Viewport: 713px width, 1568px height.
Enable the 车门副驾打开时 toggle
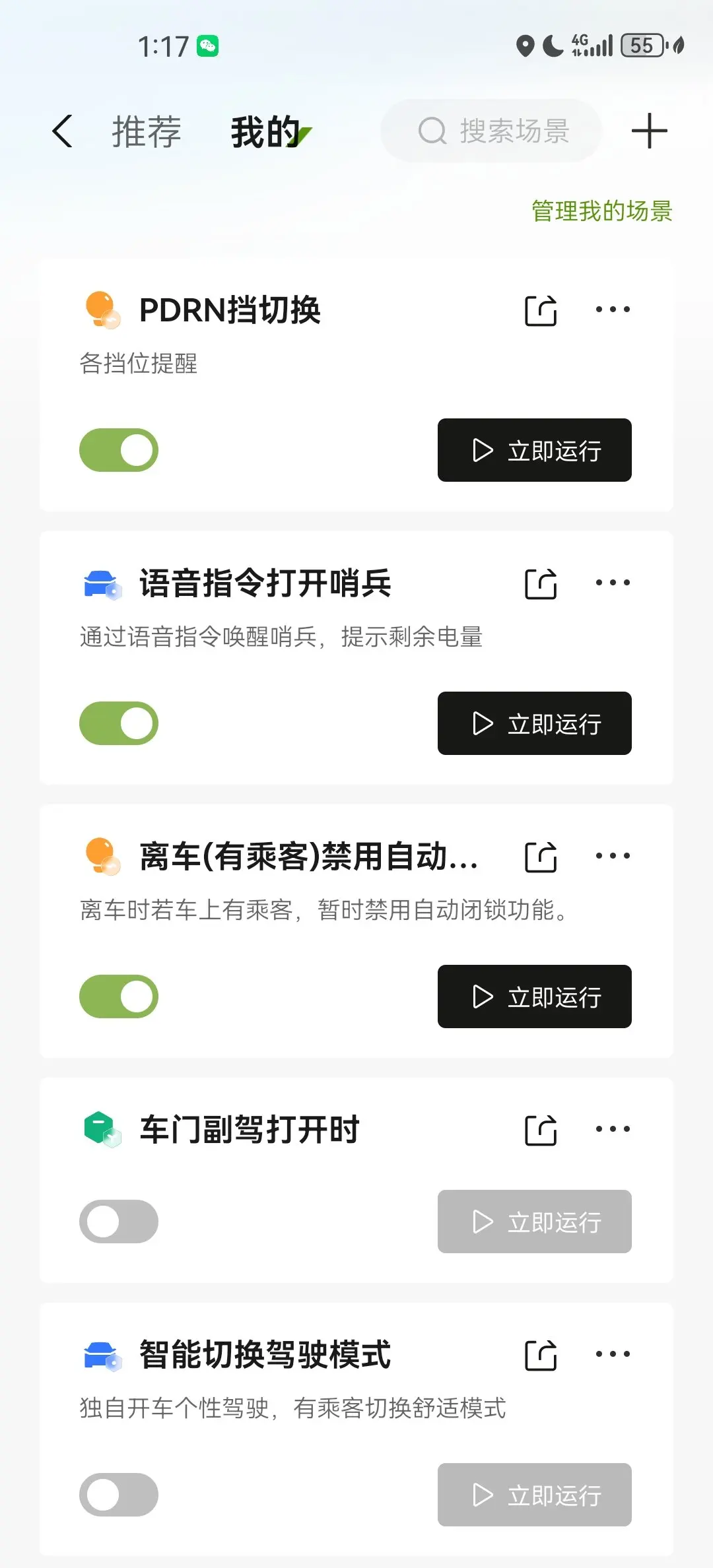(119, 1222)
